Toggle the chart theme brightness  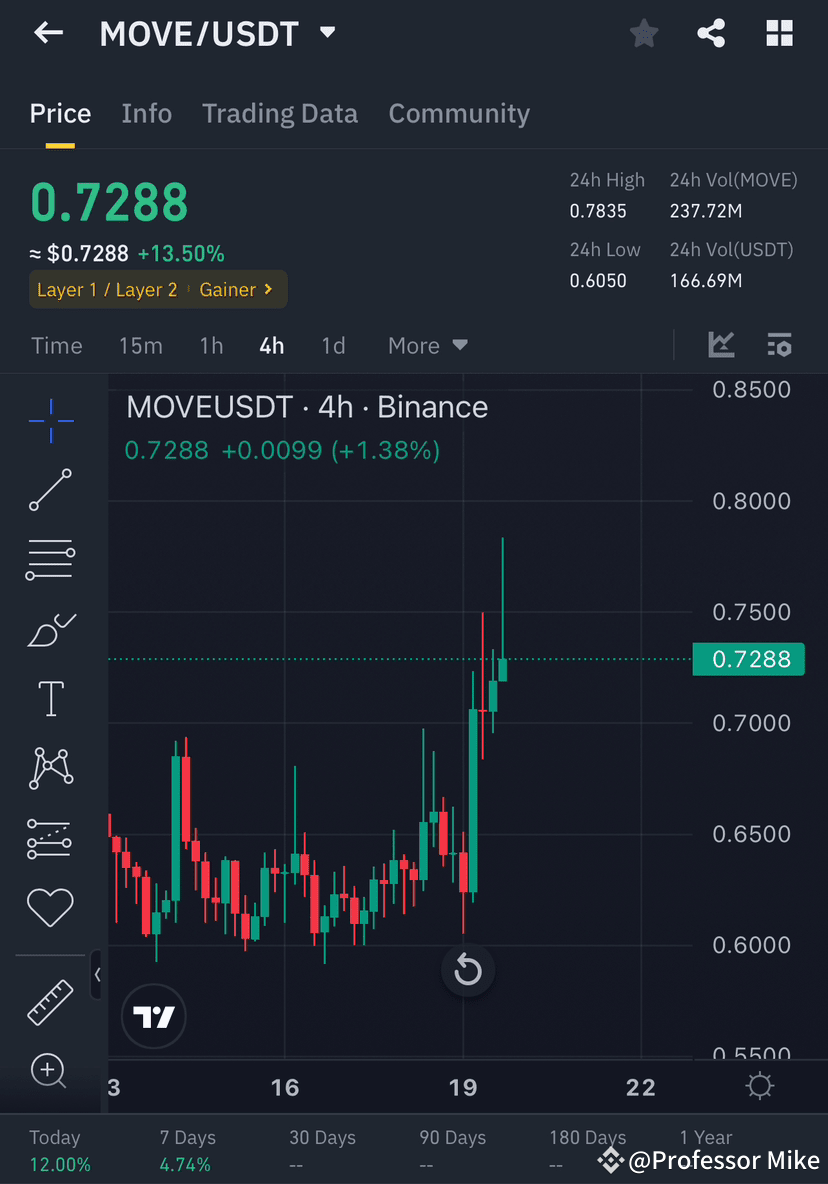click(760, 1085)
